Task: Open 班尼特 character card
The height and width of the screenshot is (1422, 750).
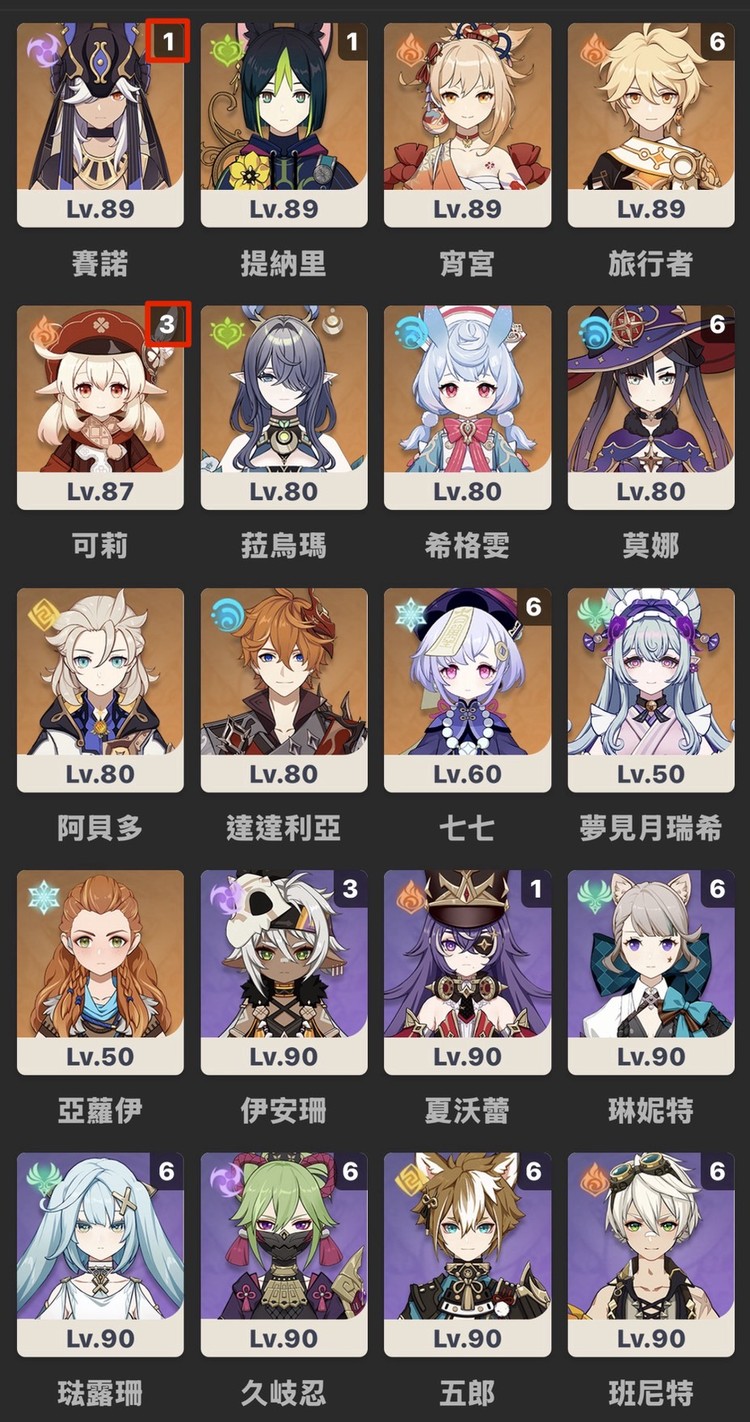Action: 651,1253
